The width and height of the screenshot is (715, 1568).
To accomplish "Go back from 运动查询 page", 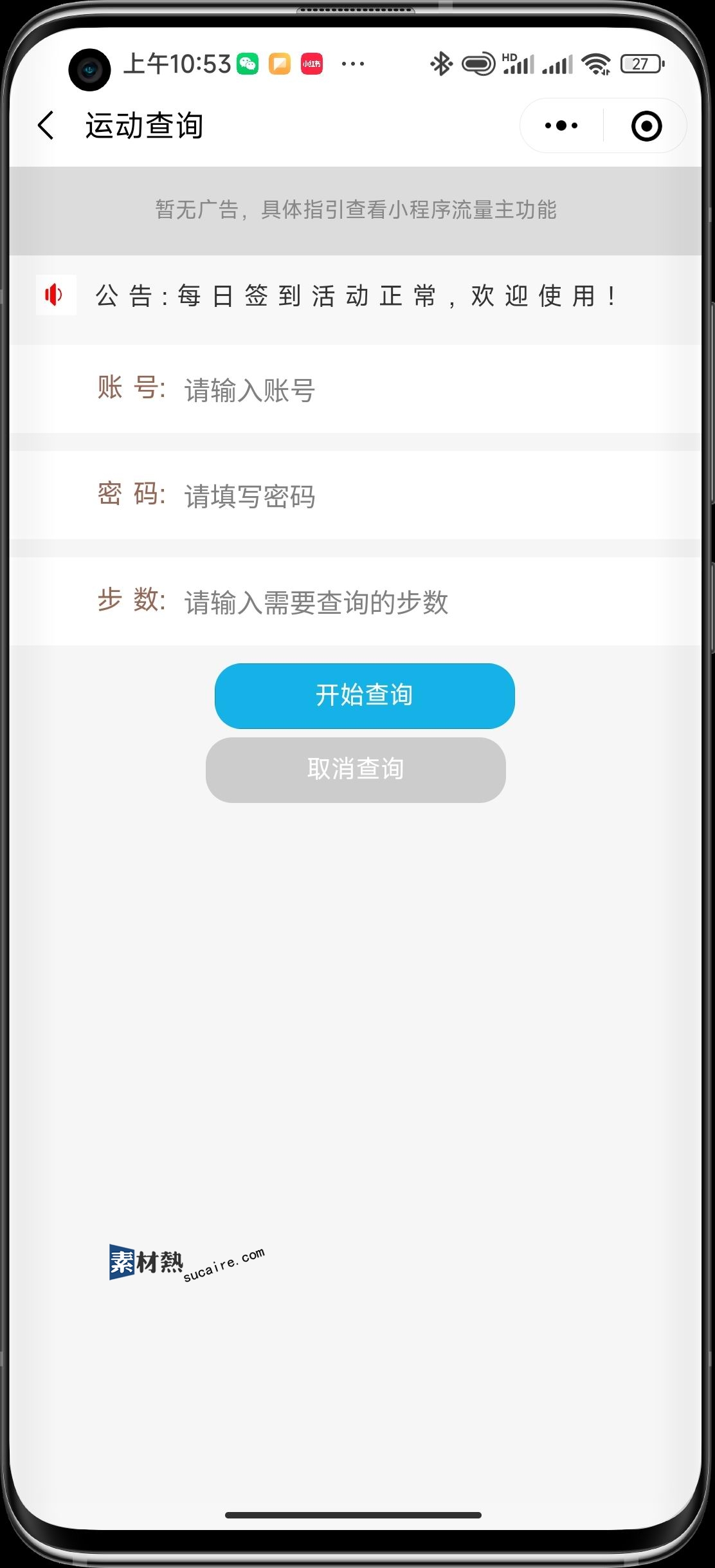I will pos(46,125).
